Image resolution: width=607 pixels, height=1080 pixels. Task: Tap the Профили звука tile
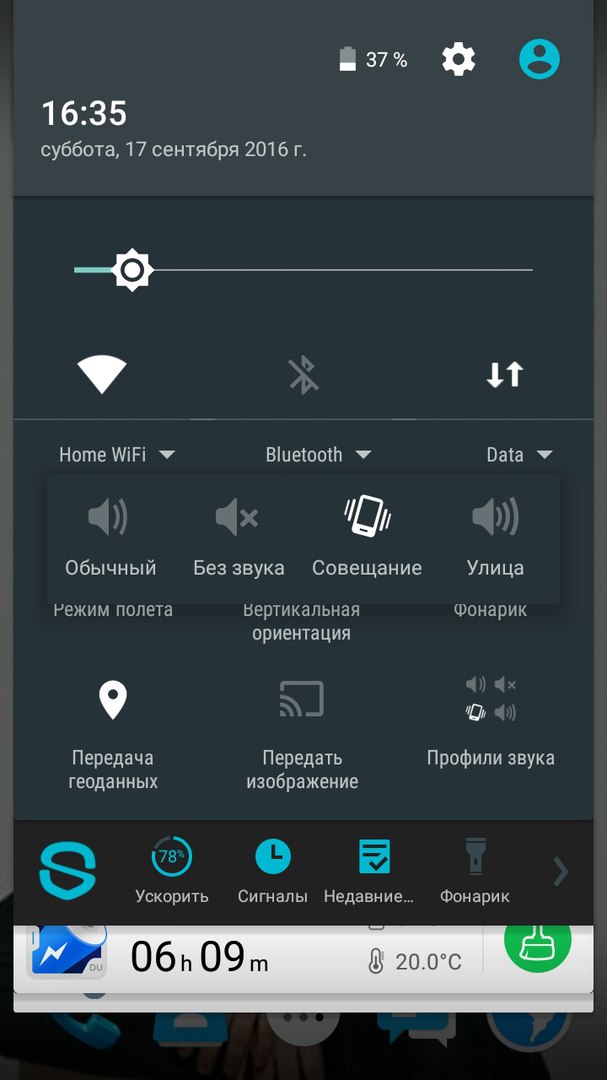tap(491, 720)
